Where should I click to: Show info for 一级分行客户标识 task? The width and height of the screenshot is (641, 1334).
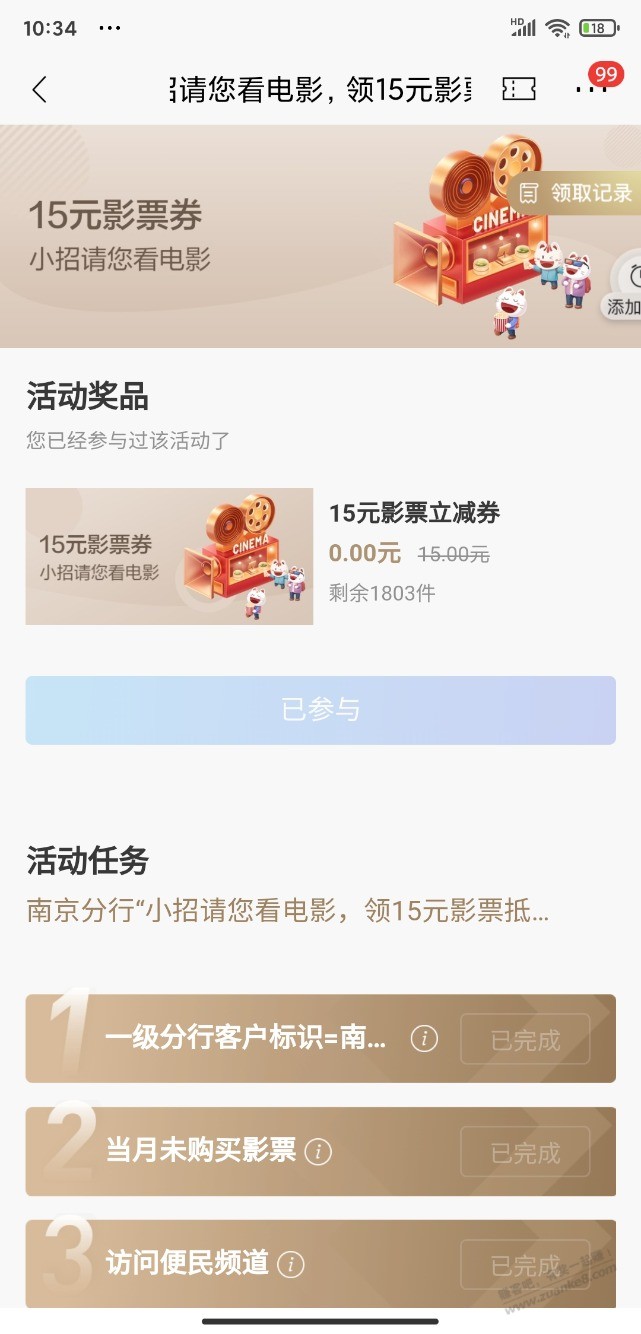[424, 1039]
